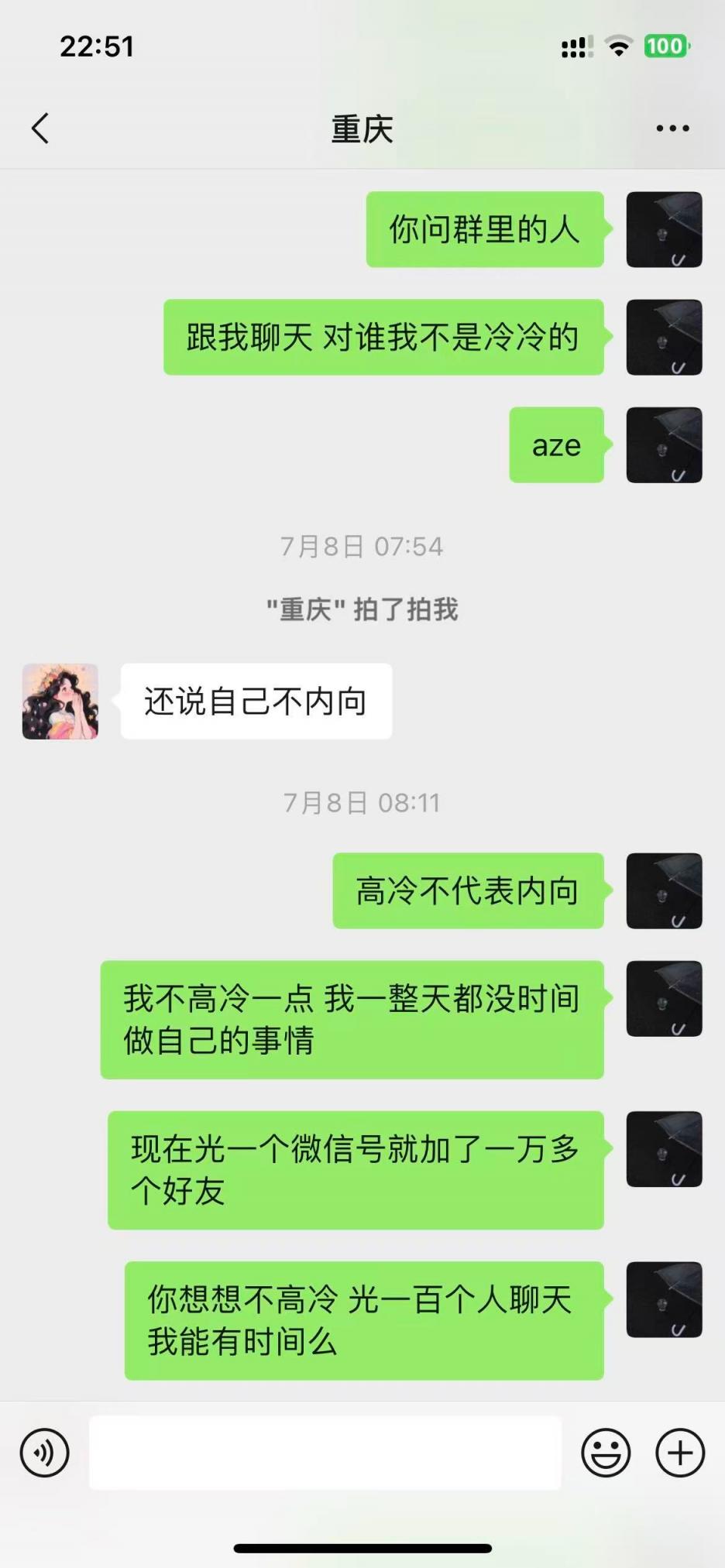725x1568 pixels.
Task: Focus the message text field
Action: click(x=325, y=1453)
